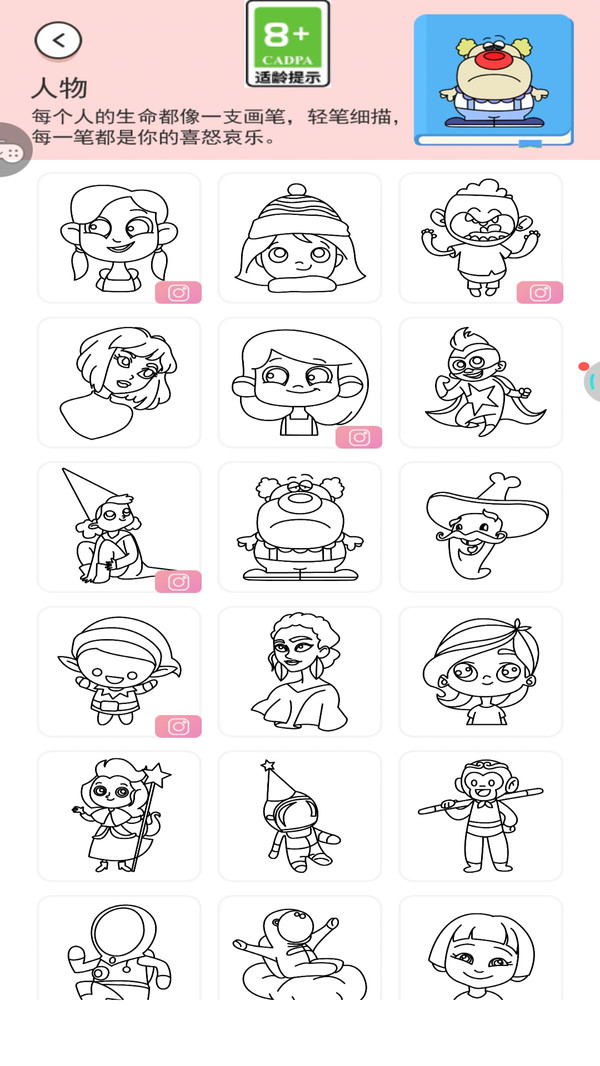Open the big-eyed girl in overalls drawing
The image size is (600, 1066).
(300, 382)
